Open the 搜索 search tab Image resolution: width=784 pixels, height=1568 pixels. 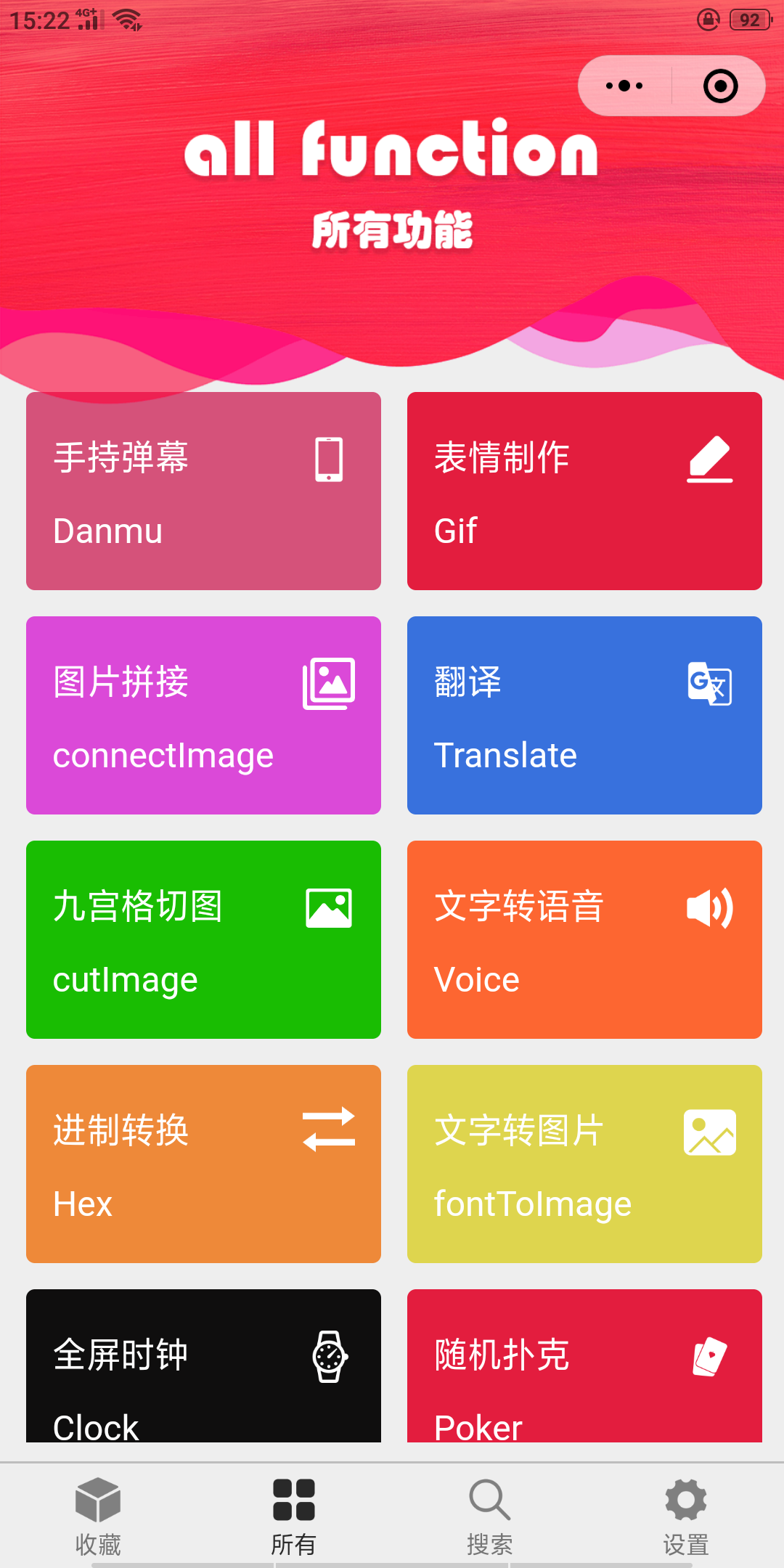coord(489,1514)
